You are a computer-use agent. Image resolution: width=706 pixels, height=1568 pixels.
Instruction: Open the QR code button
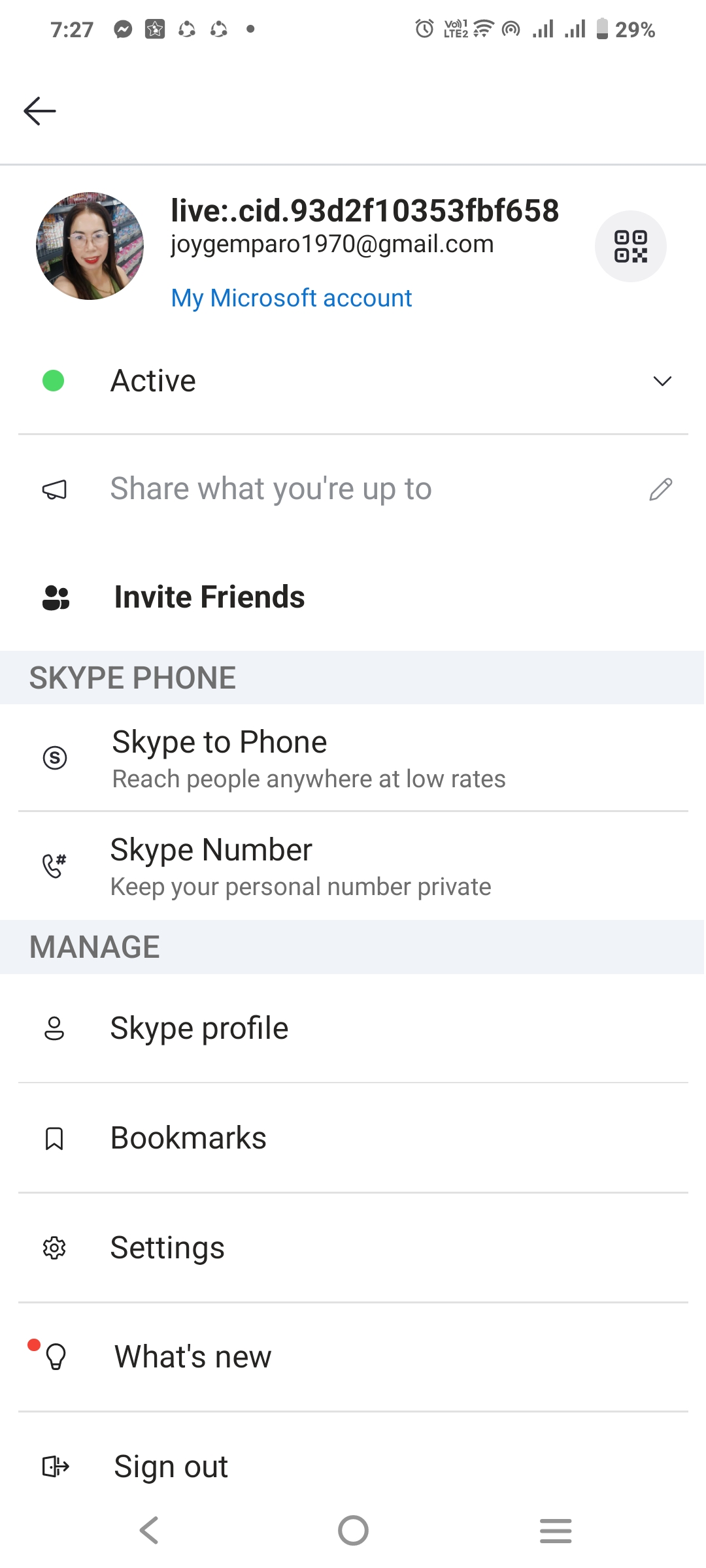point(630,246)
